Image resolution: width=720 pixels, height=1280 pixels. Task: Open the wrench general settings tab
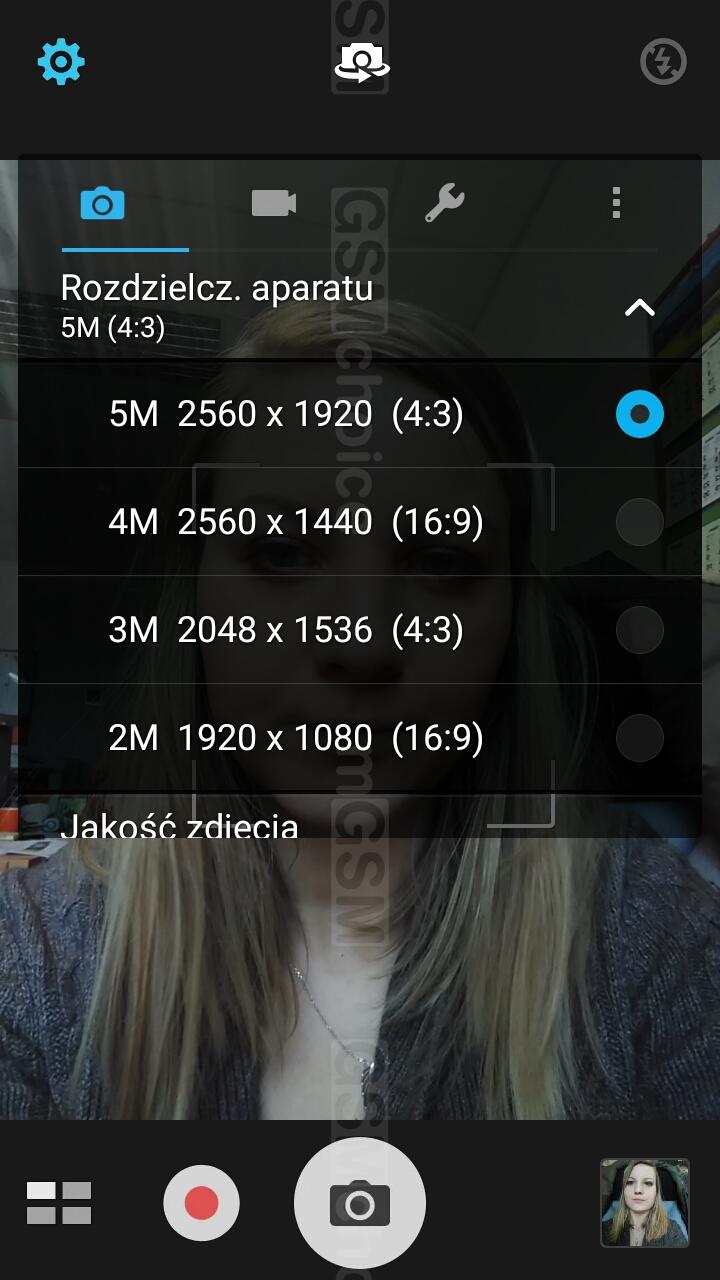[x=444, y=204]
